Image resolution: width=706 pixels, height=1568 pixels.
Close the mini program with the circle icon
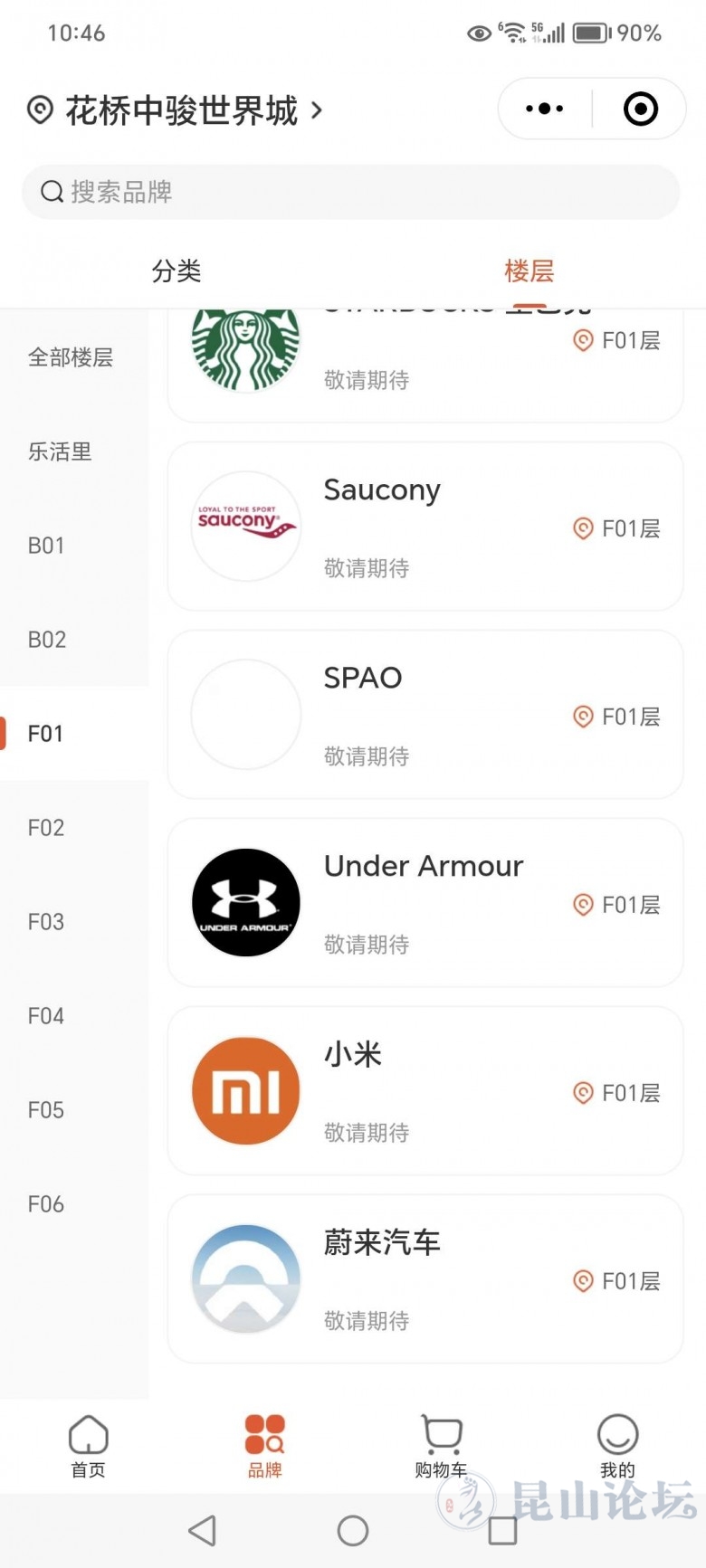[x=641, y=109]
